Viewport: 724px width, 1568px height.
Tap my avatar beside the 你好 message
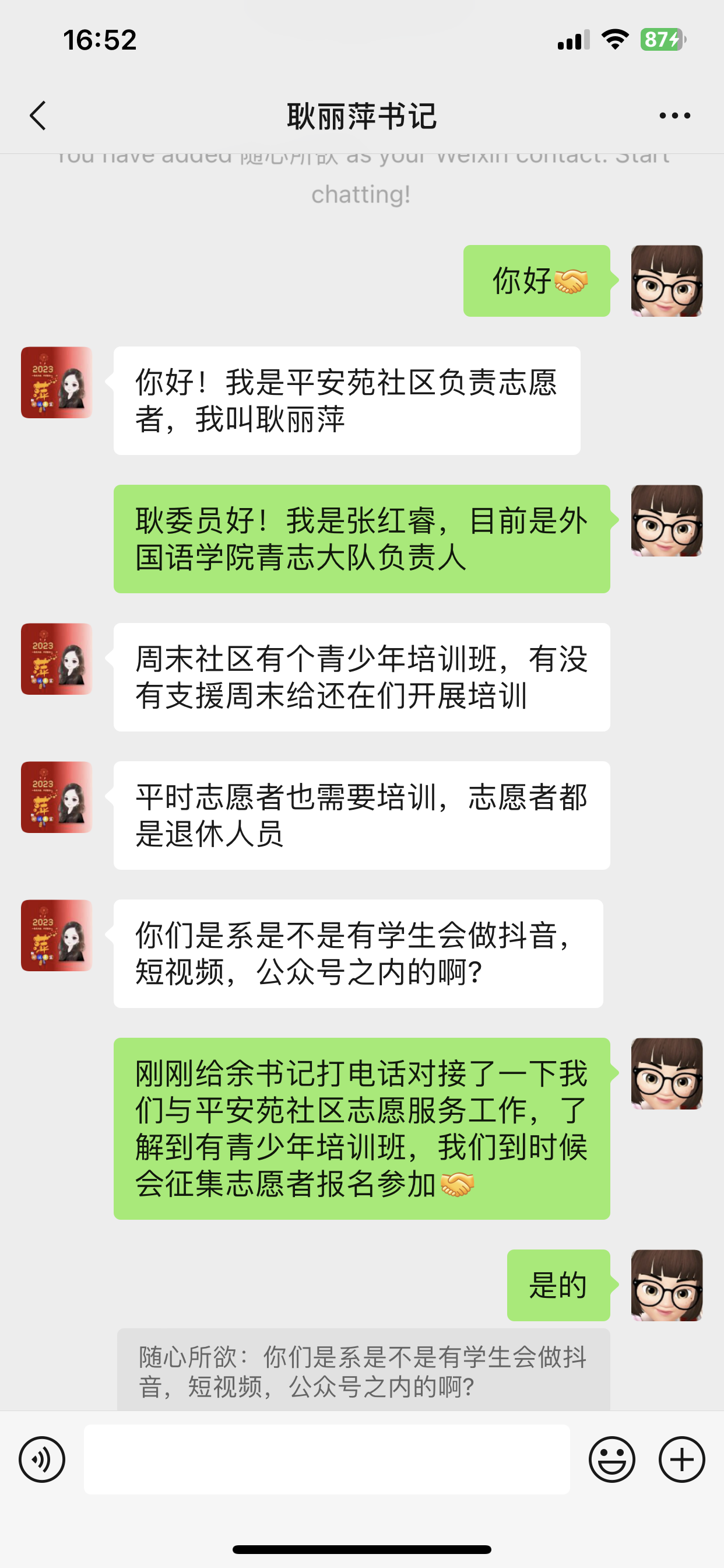coord(666,281)
